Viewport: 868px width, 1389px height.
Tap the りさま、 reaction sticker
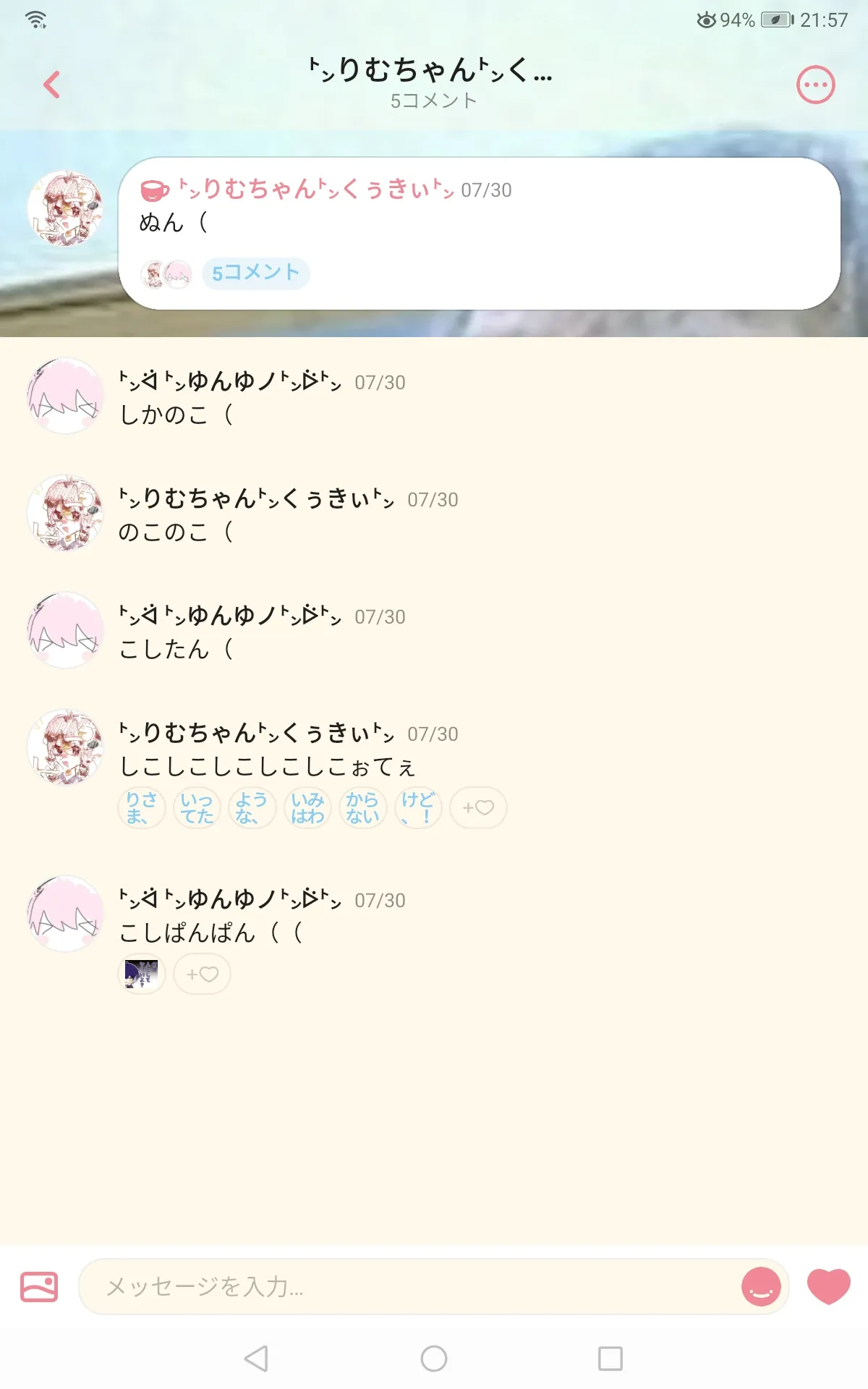[x=142, y=807]
